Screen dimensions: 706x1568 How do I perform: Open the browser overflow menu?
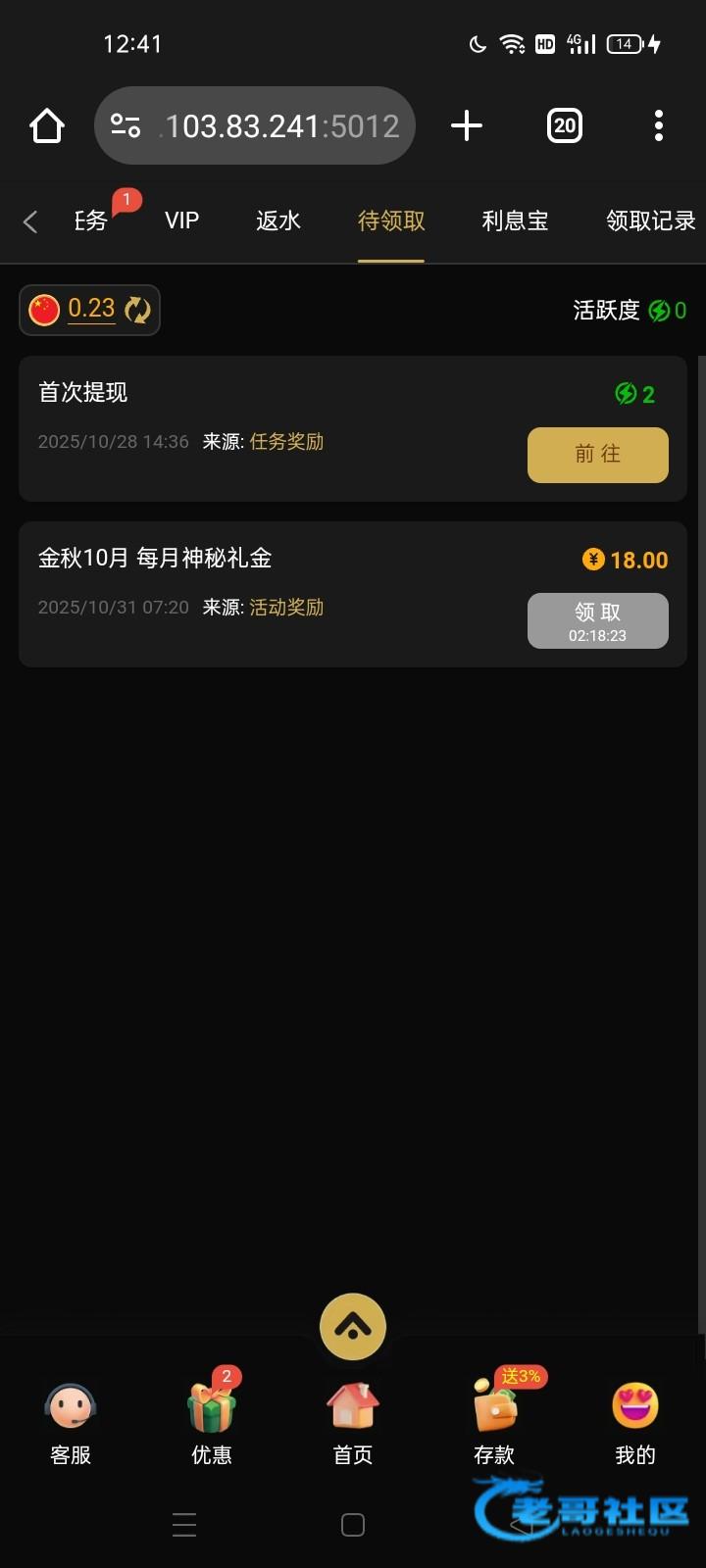click(x=658, y=125)
